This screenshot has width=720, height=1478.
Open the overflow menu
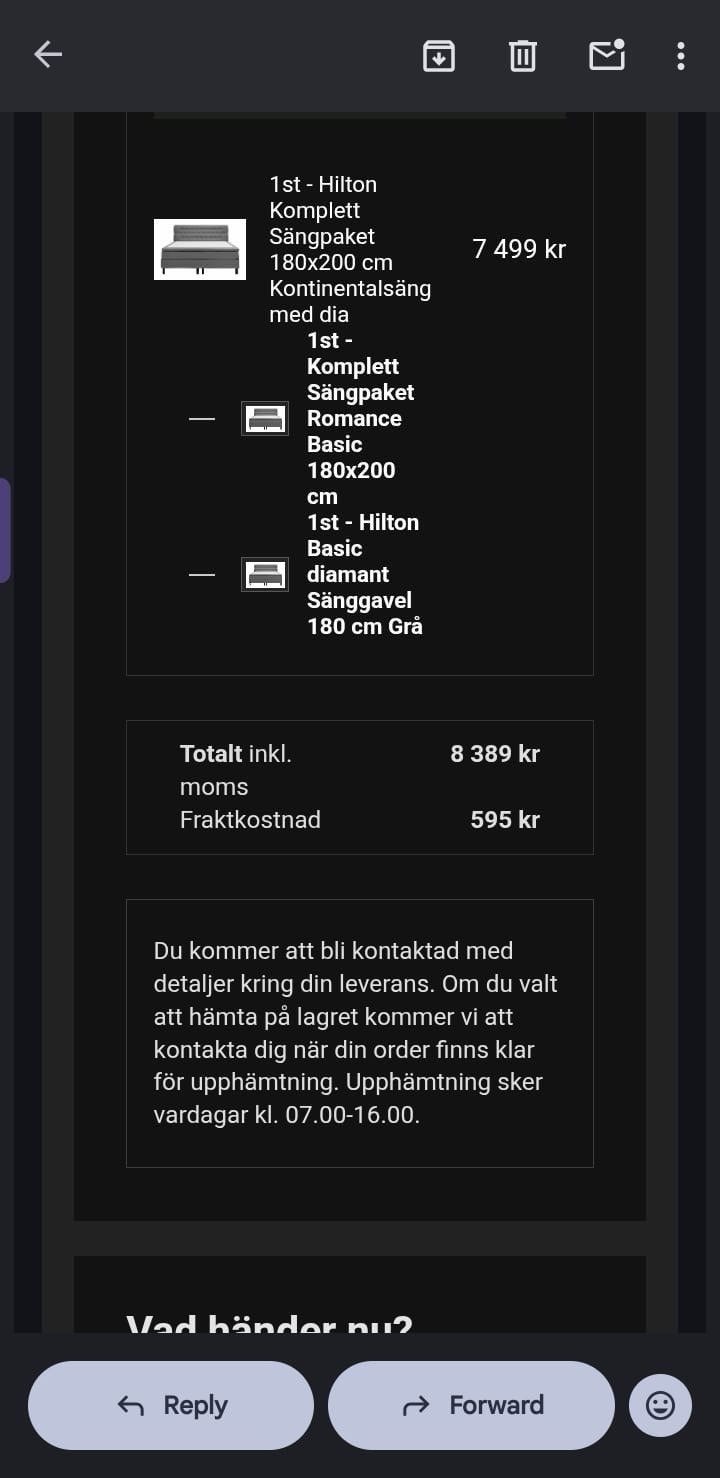tap(681, 56)
